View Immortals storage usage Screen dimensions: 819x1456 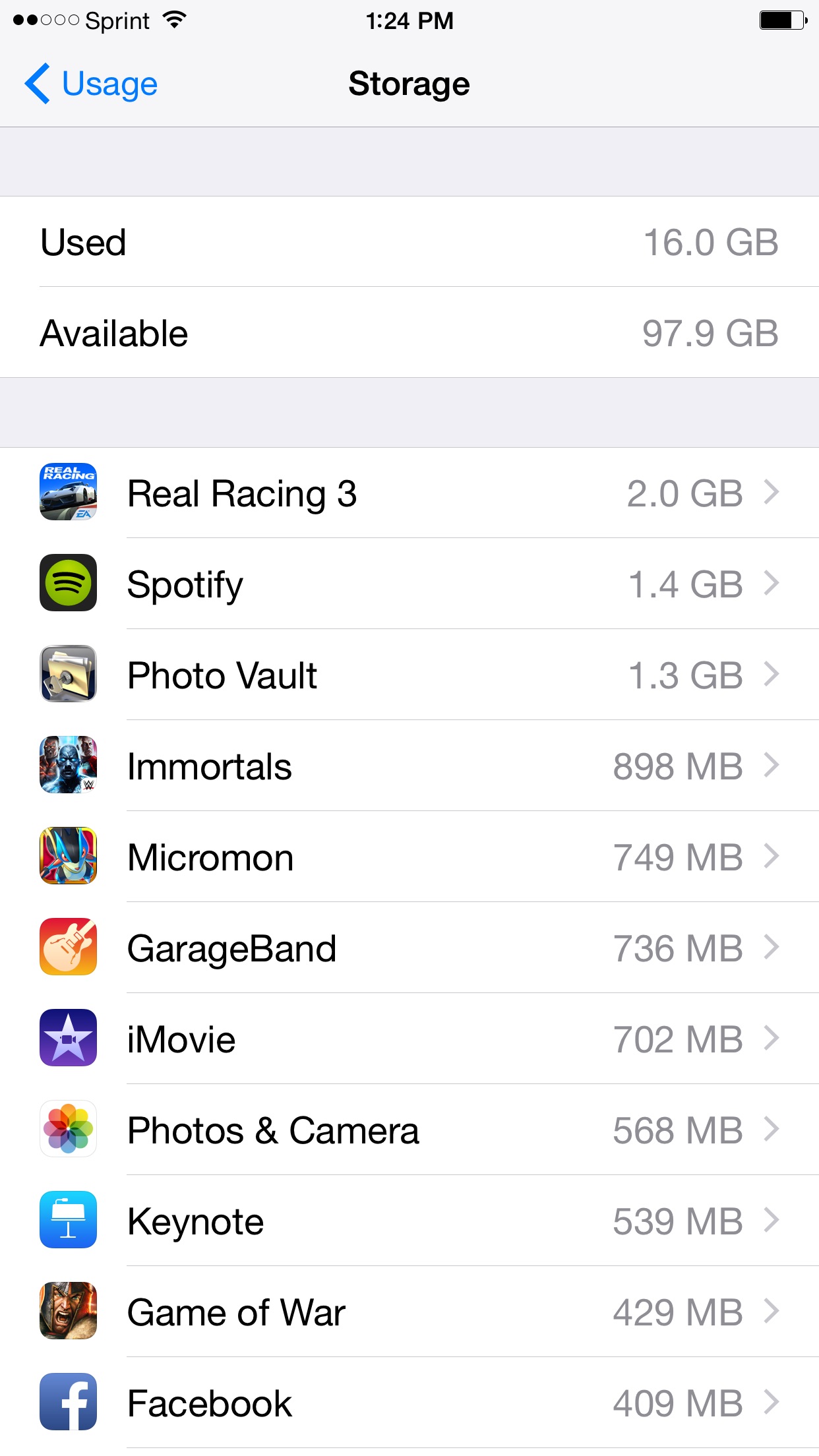coord(409,766)
